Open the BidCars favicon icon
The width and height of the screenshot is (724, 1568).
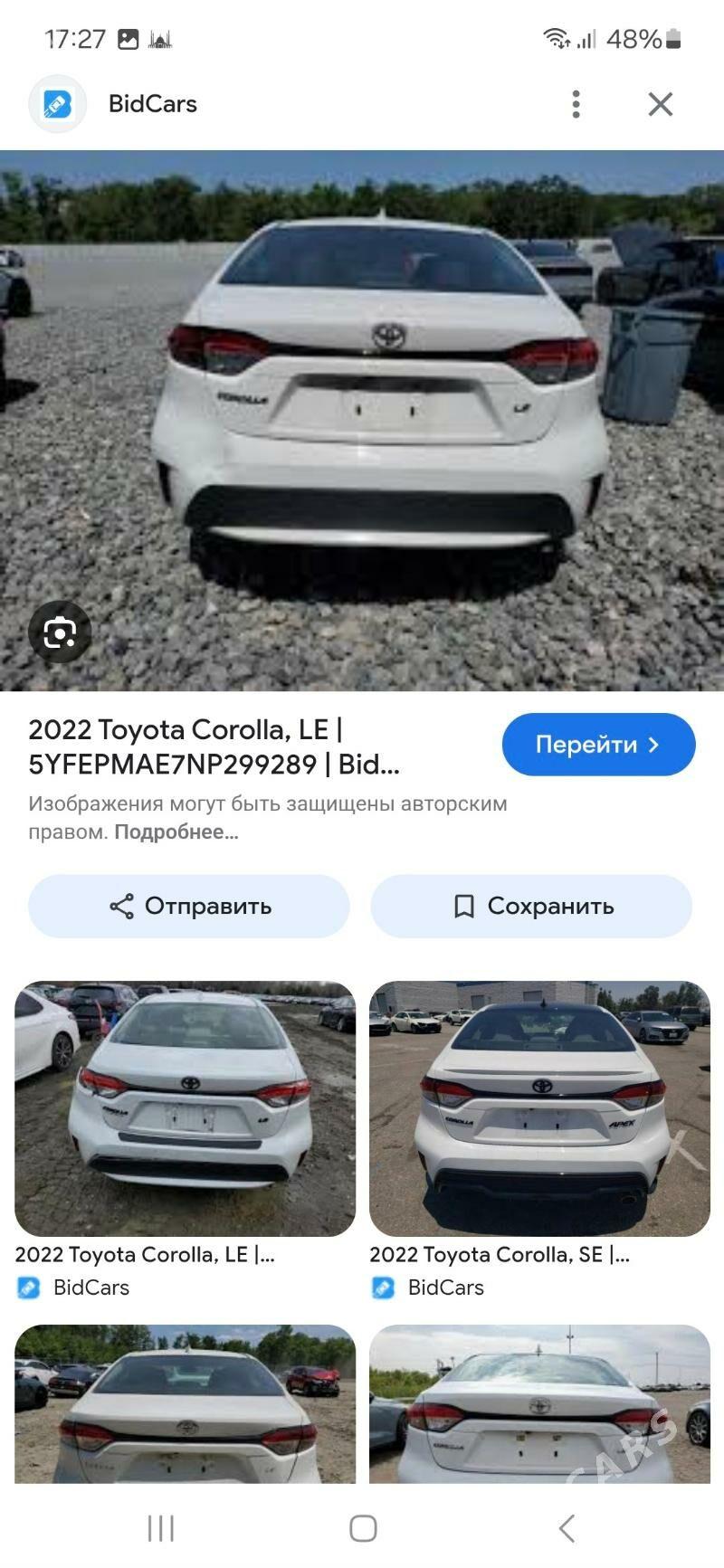57,103
